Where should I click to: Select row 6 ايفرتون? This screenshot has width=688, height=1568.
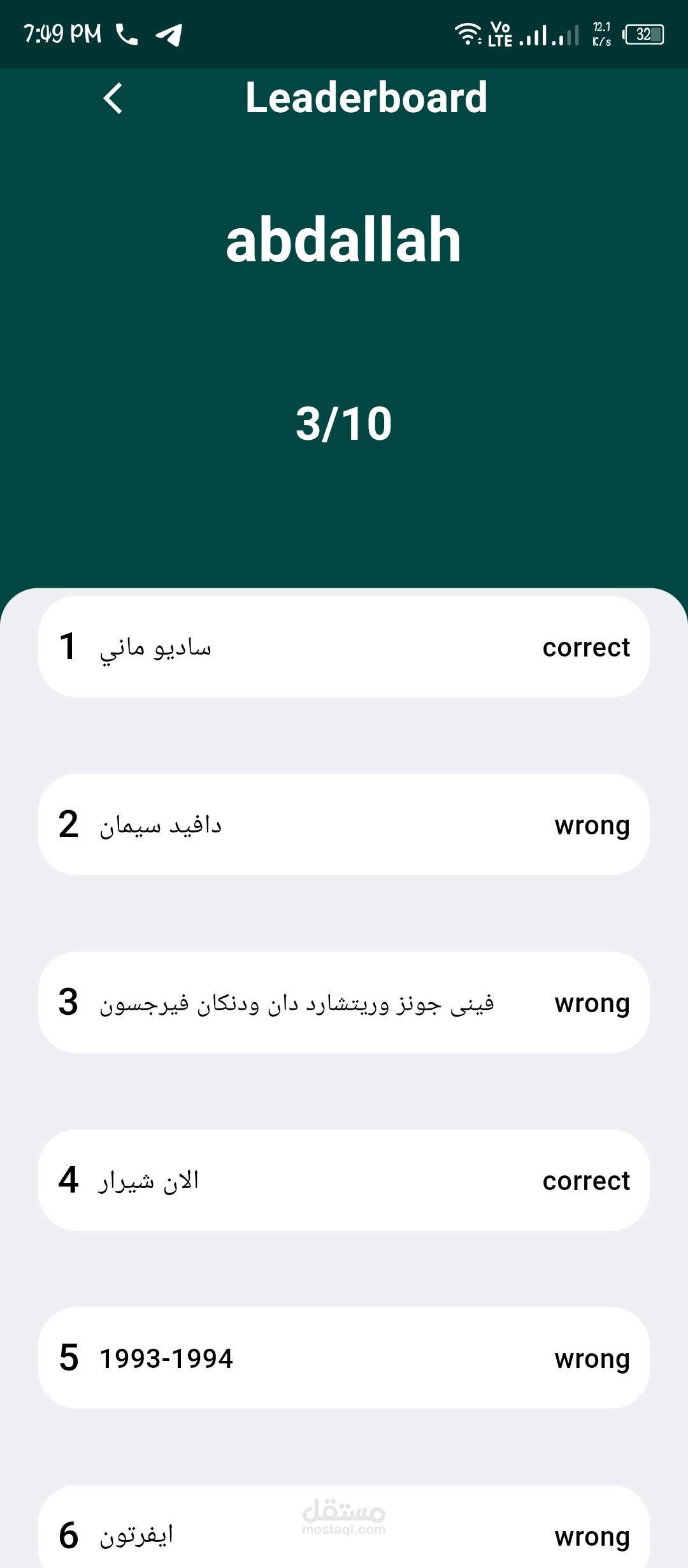coord(344,1527)
